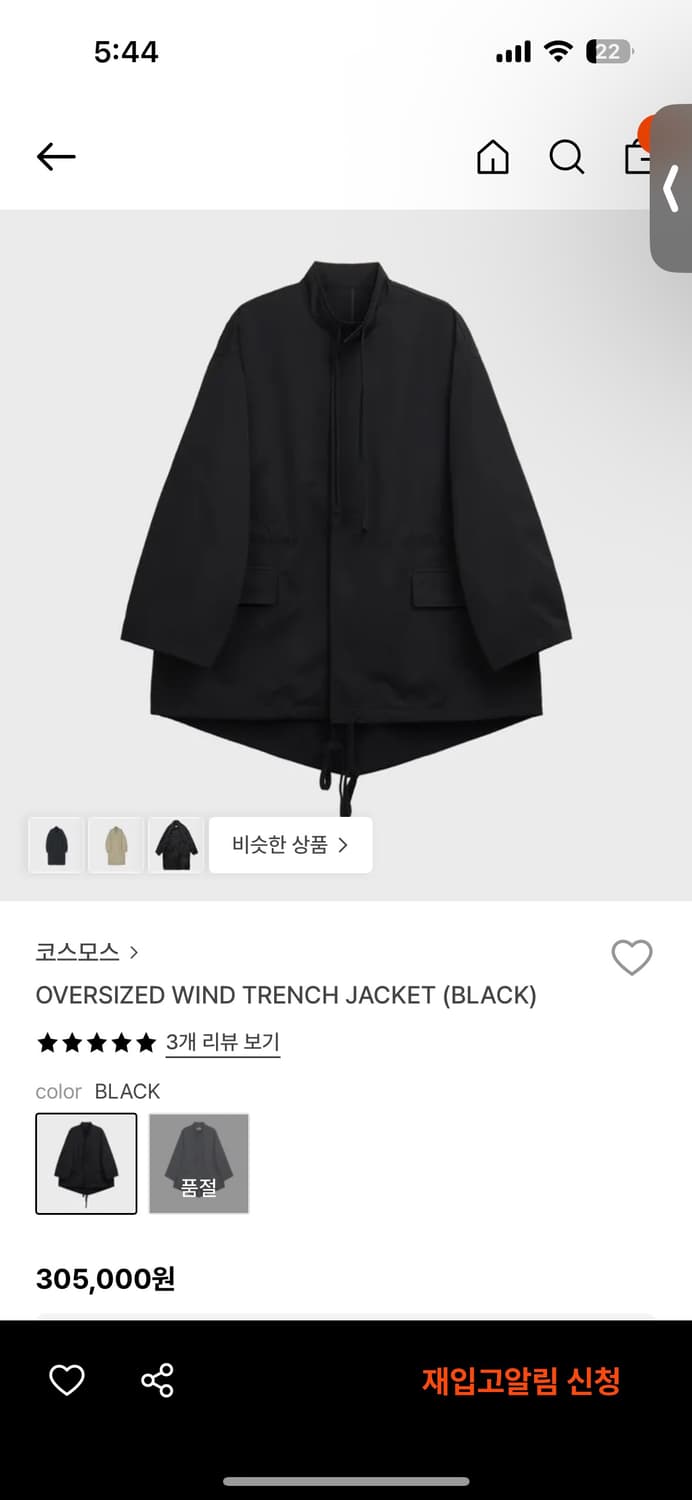The image size is (692, 1500).
Task: View the beige coat similar item
Action: point(116,845)
